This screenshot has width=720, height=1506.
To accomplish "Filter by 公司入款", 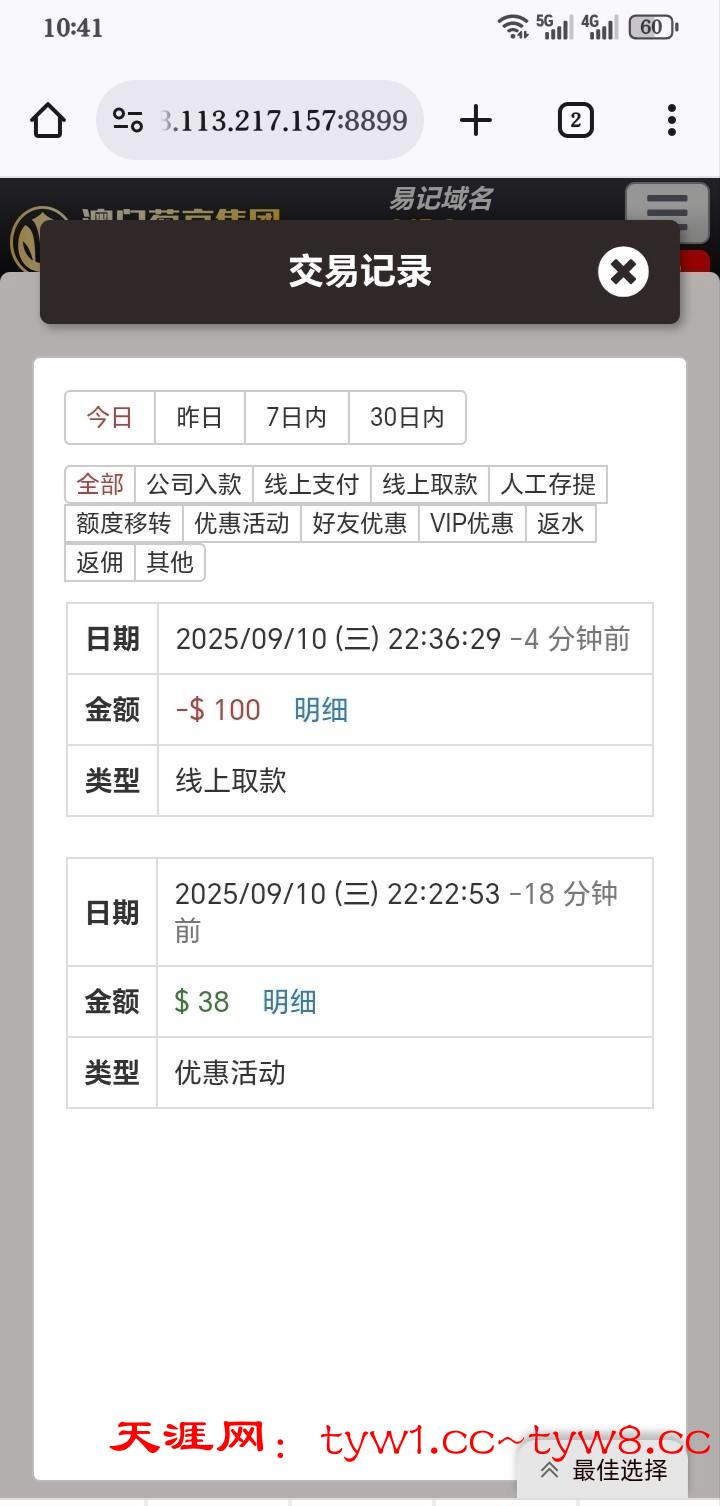I will pos(194,485).
